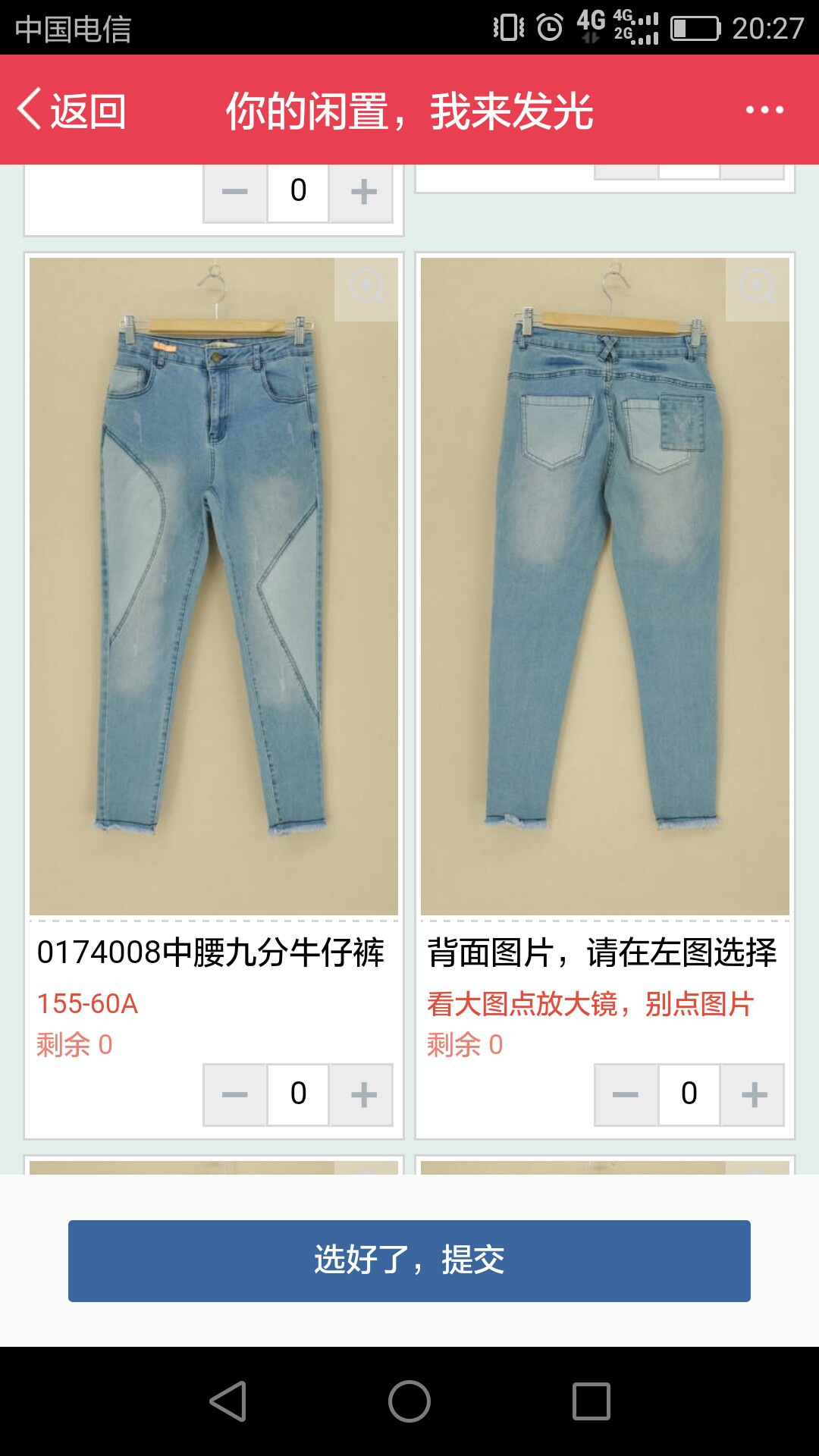Enlarge the back jeans photo with the magnifier

point(758,289)
